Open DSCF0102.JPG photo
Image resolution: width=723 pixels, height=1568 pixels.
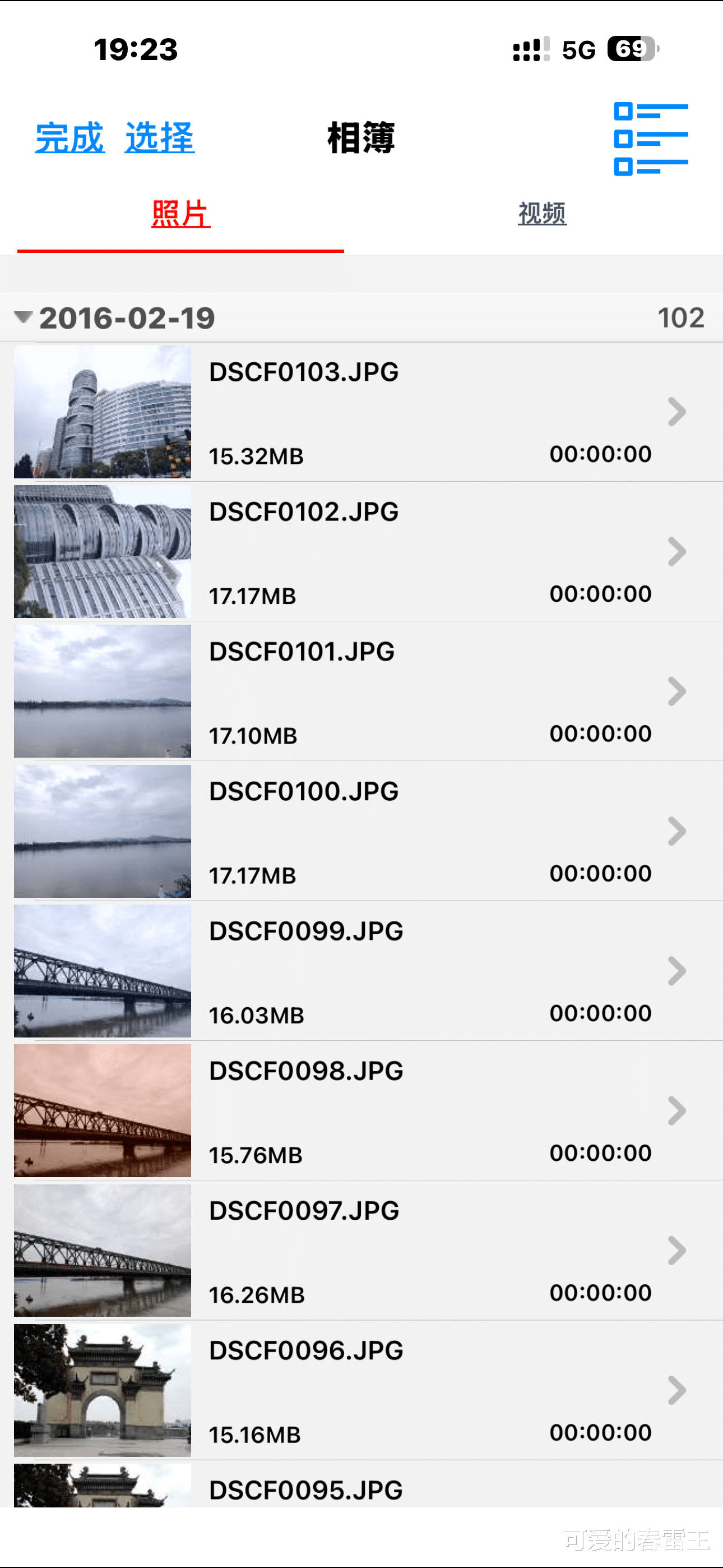coord(365,552)
